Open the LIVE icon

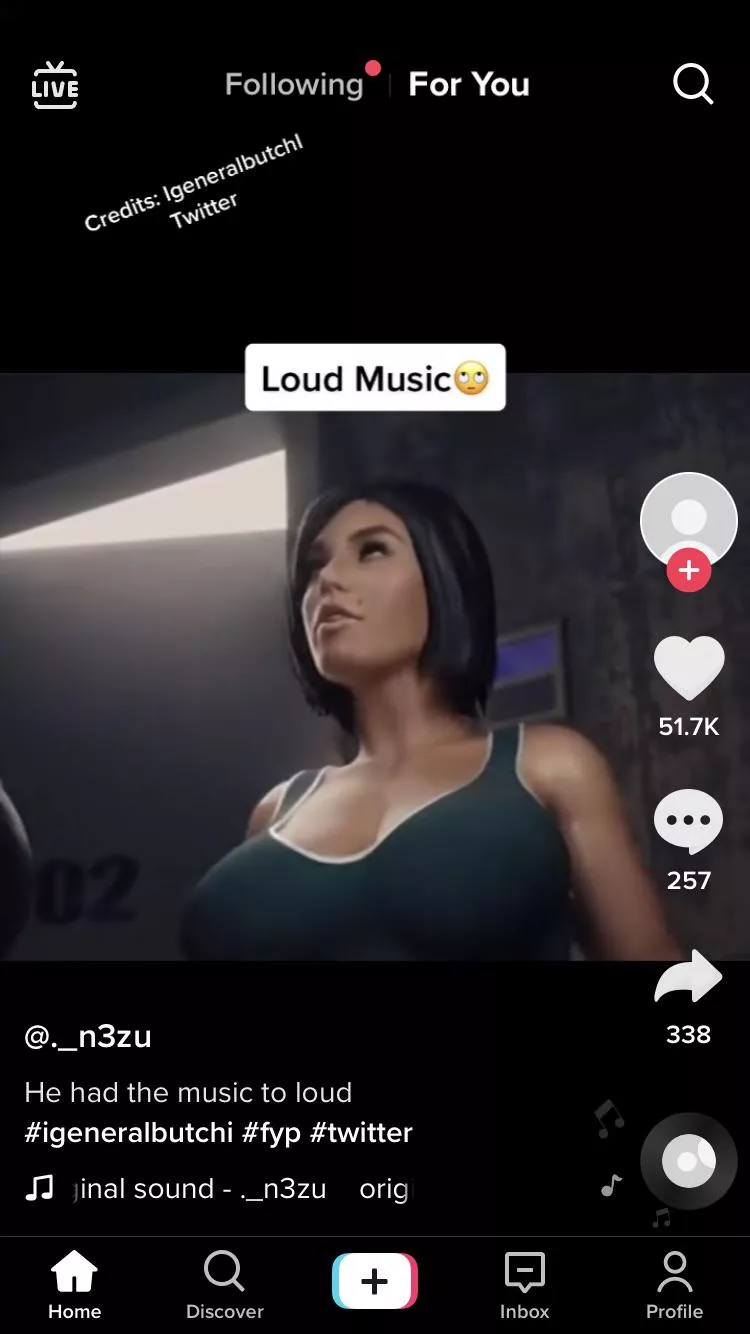pyautogui.click(x=55, y=85)
